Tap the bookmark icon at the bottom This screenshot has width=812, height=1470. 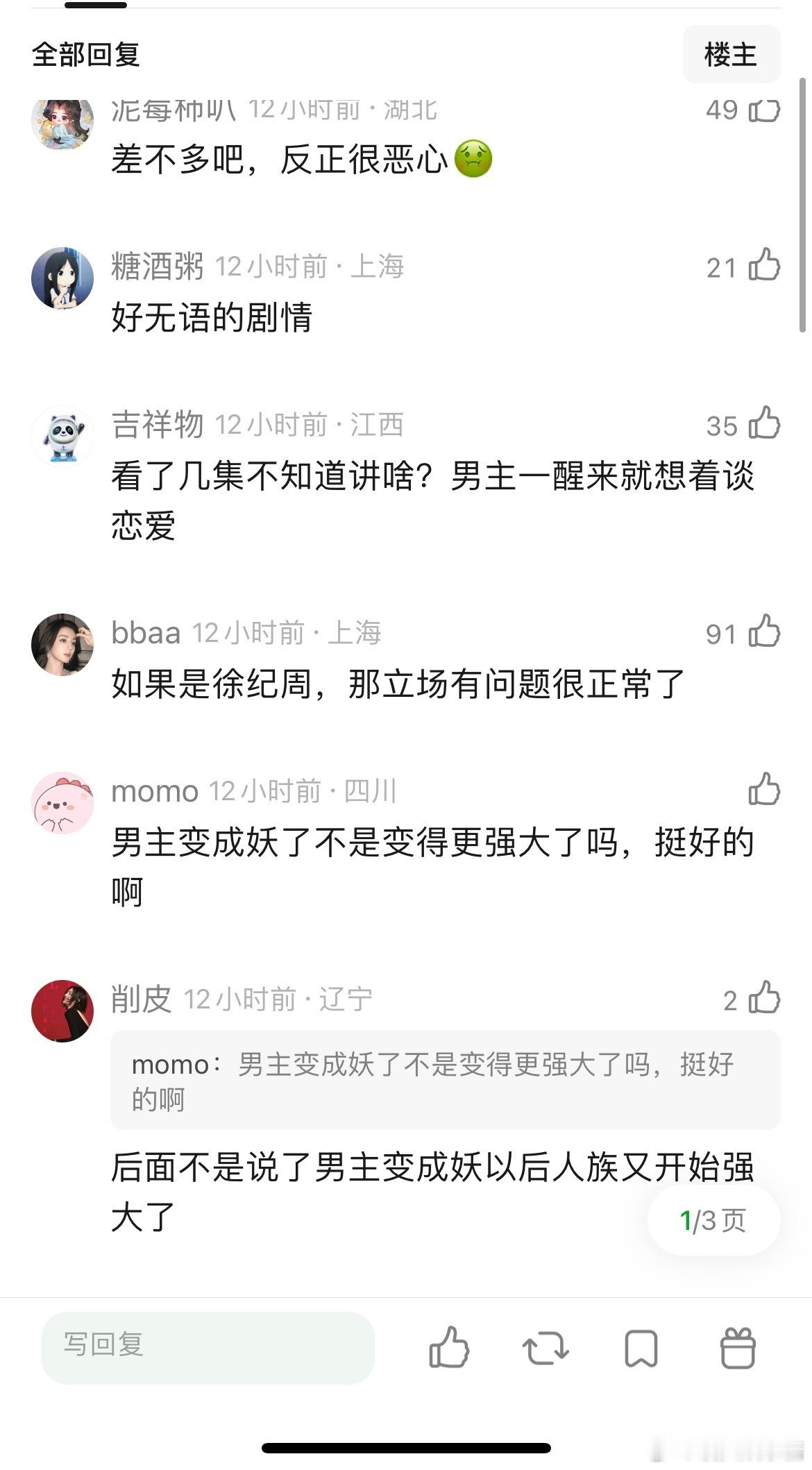pos(642,1346)
